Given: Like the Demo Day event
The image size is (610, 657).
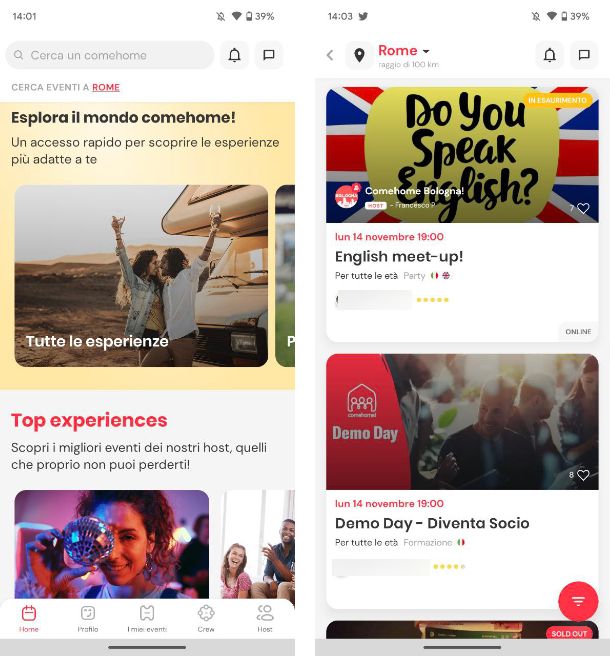Looking at the screenshot, I should click(583, 475).
